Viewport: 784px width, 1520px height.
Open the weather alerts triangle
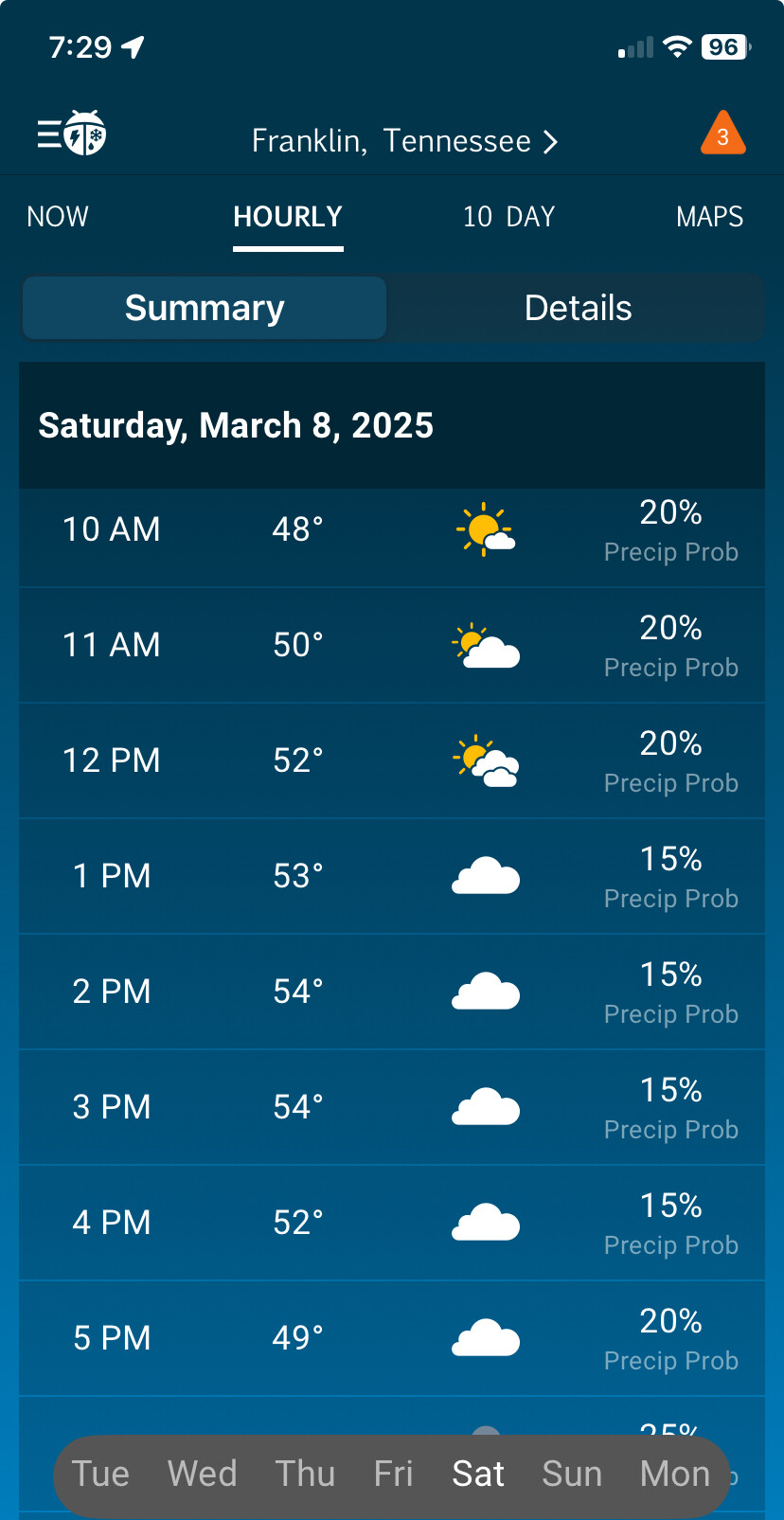[x=722, y=134]
